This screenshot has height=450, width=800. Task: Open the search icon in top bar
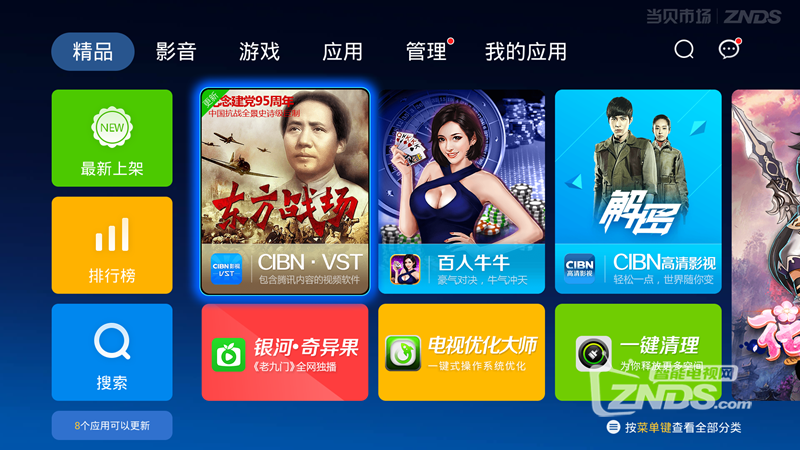point(684,50)
